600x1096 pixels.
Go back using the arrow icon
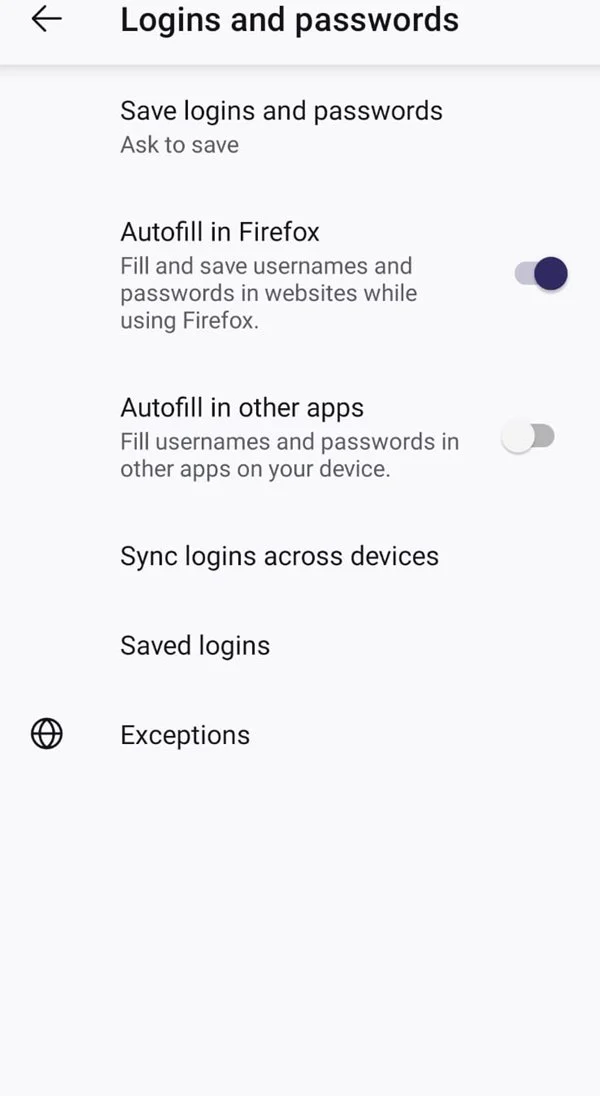(x=46, y=20)
